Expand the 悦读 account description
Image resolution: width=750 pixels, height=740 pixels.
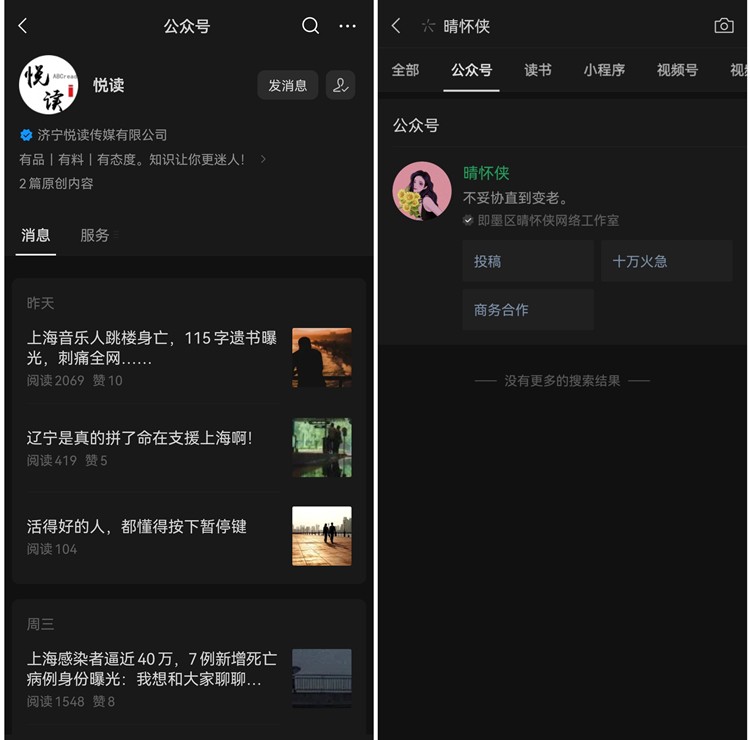(x=263, y=159)
